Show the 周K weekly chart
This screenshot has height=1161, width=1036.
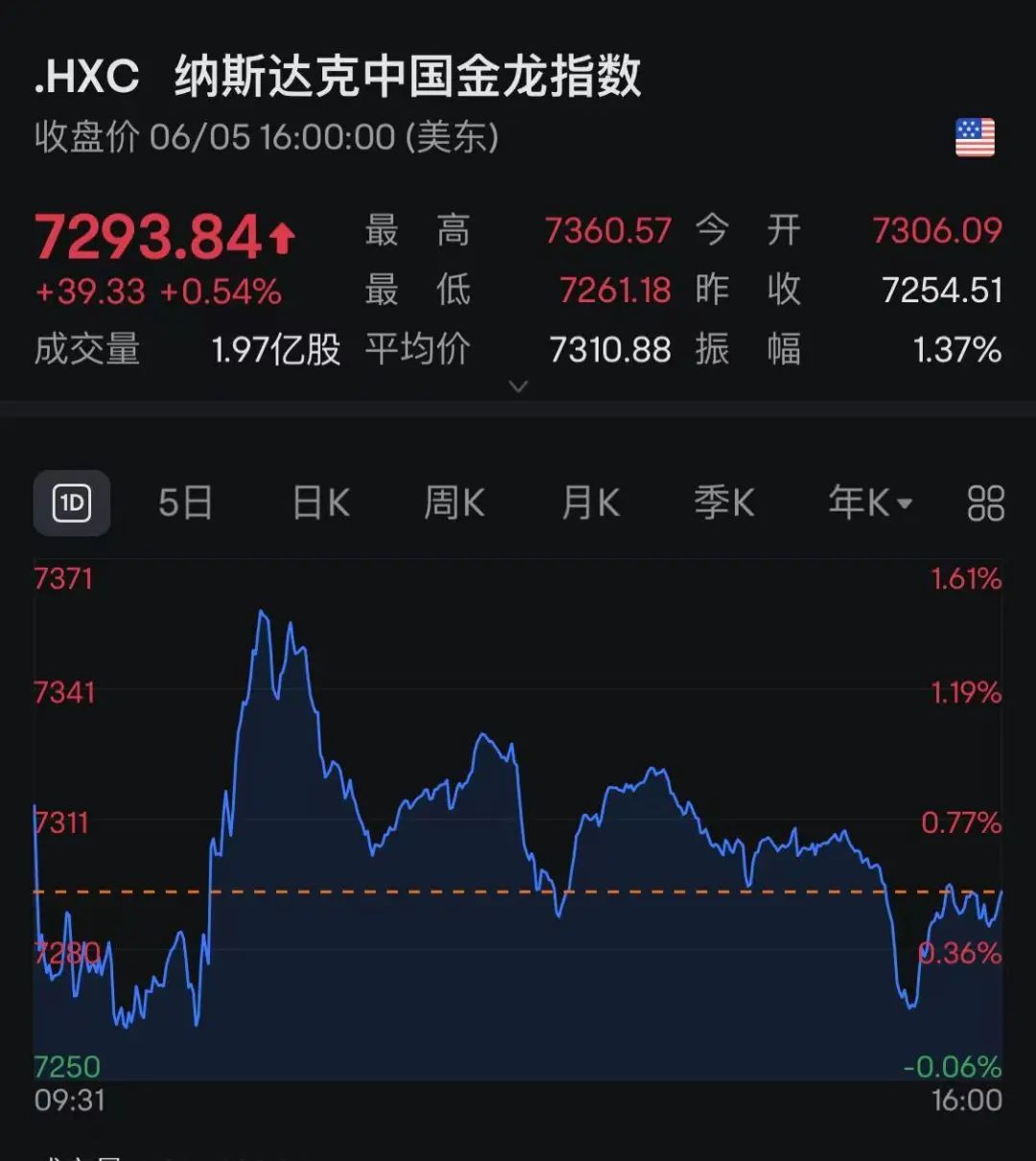point(455,503)
